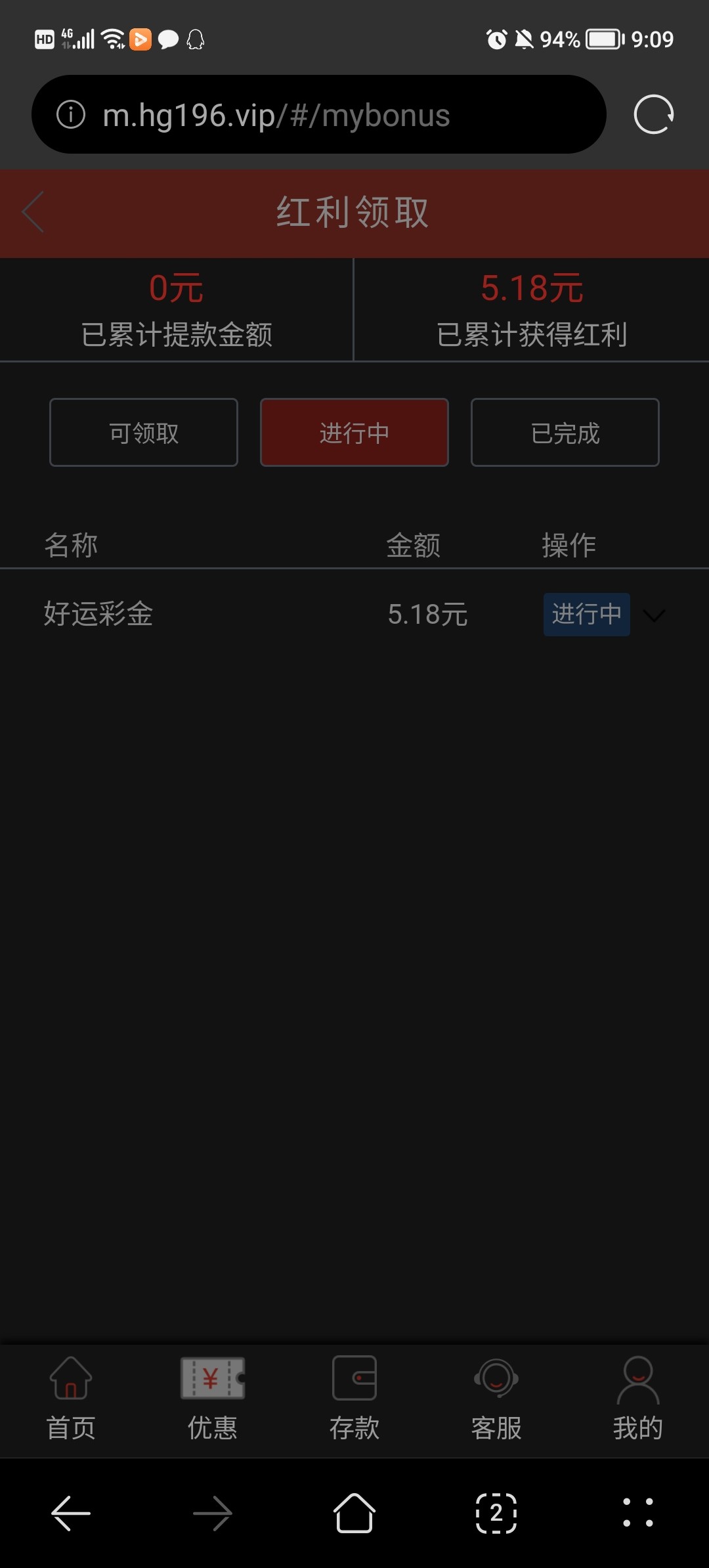Tap 进行中 button for 好运彩金
709x1568 pixels.
tap(586, 615)
